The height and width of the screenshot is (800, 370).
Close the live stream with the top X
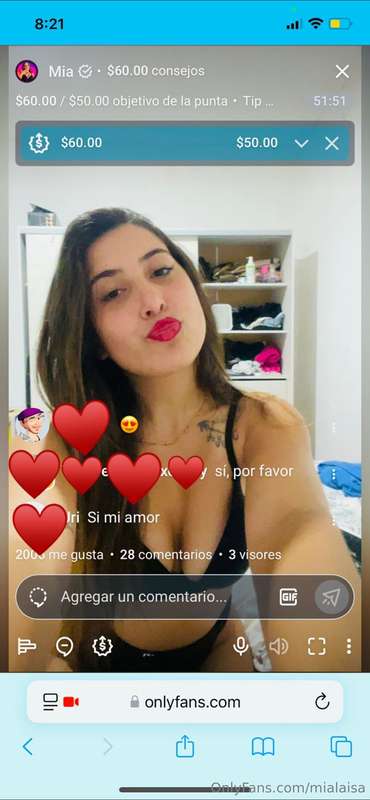(x=342, y=71)
